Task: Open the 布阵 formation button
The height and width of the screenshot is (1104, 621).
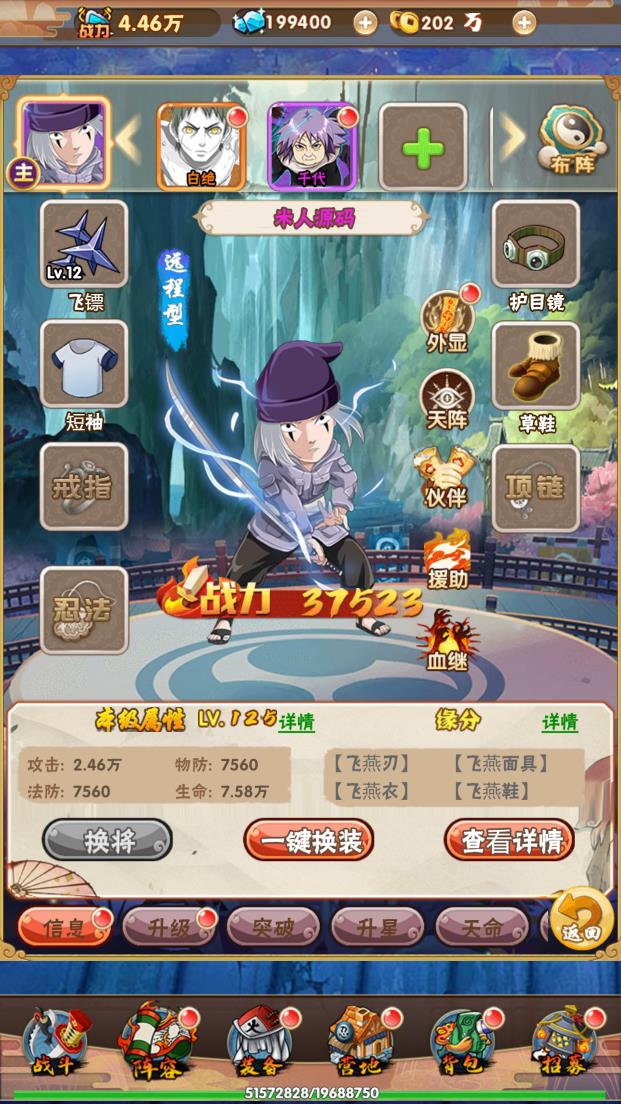Action: (x=573, y=143)
